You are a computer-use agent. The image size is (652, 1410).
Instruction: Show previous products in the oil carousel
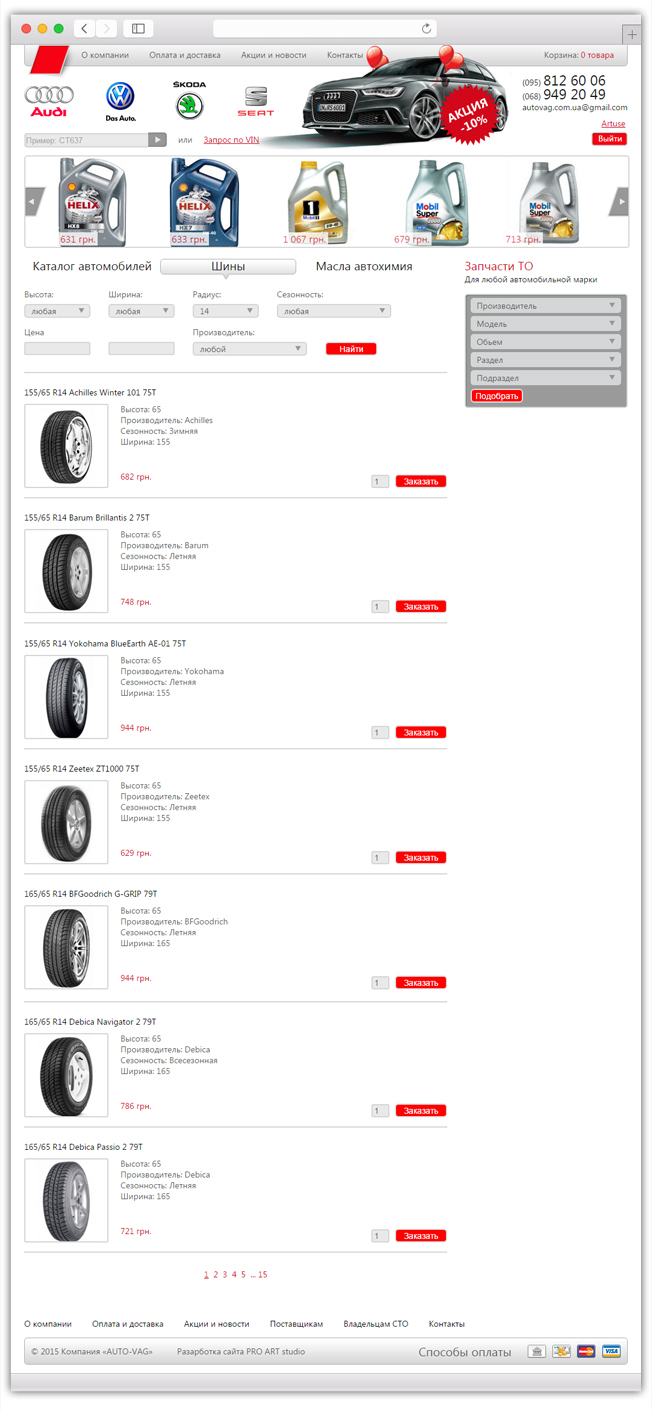point(35,201)
